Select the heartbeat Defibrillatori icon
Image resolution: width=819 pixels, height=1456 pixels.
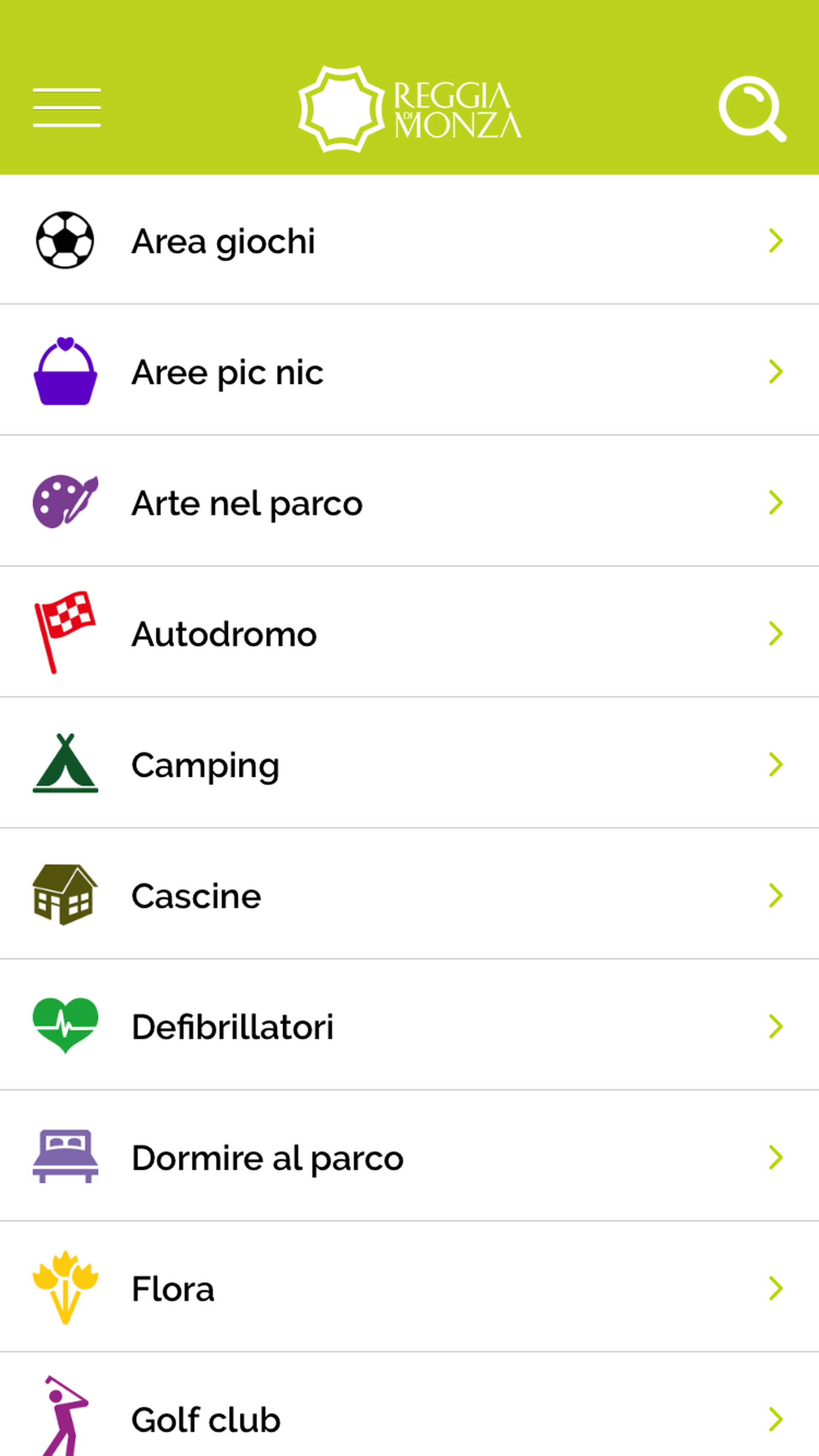(66, 1026)
